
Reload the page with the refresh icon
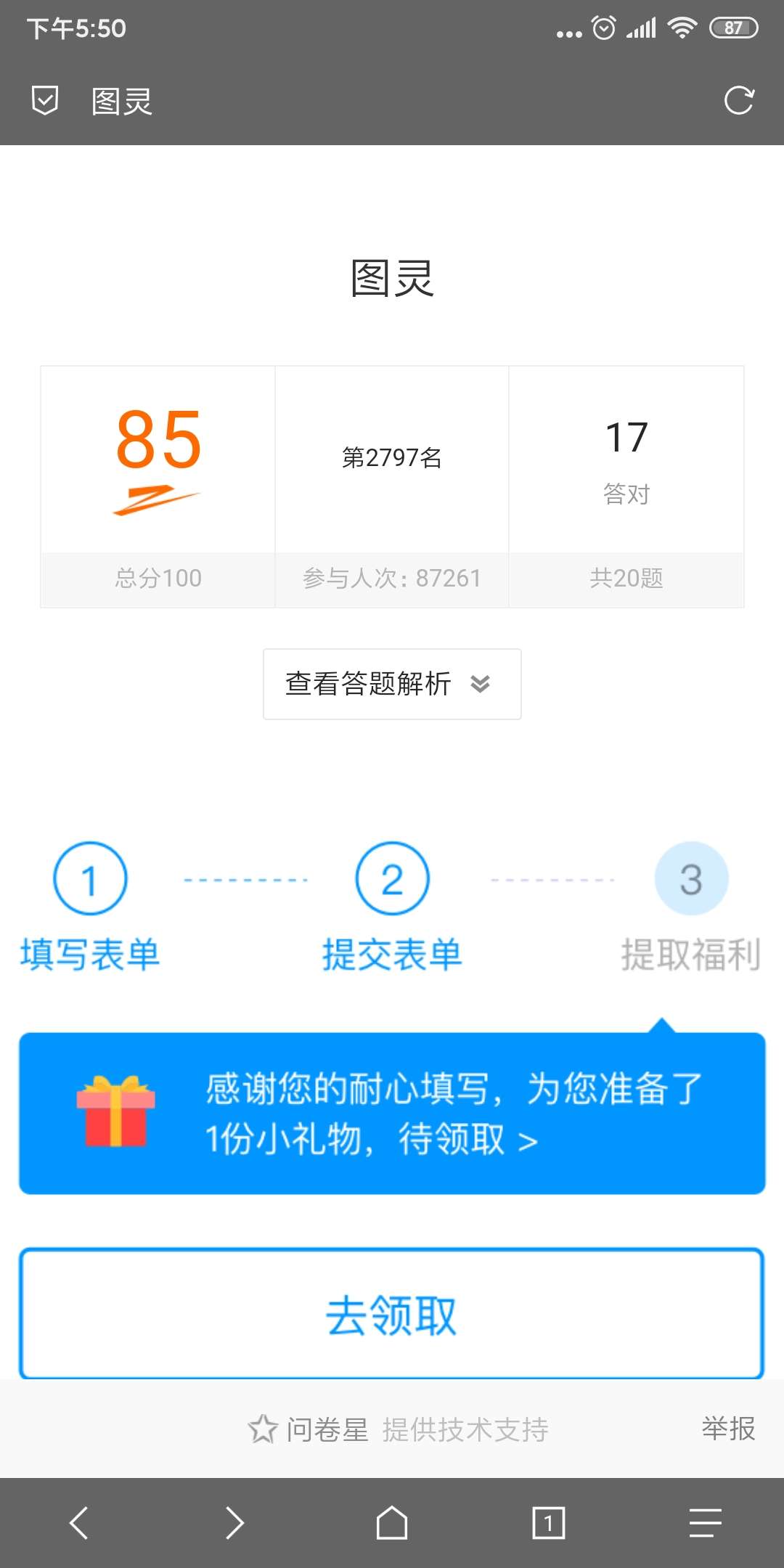[x=739, y=100]
